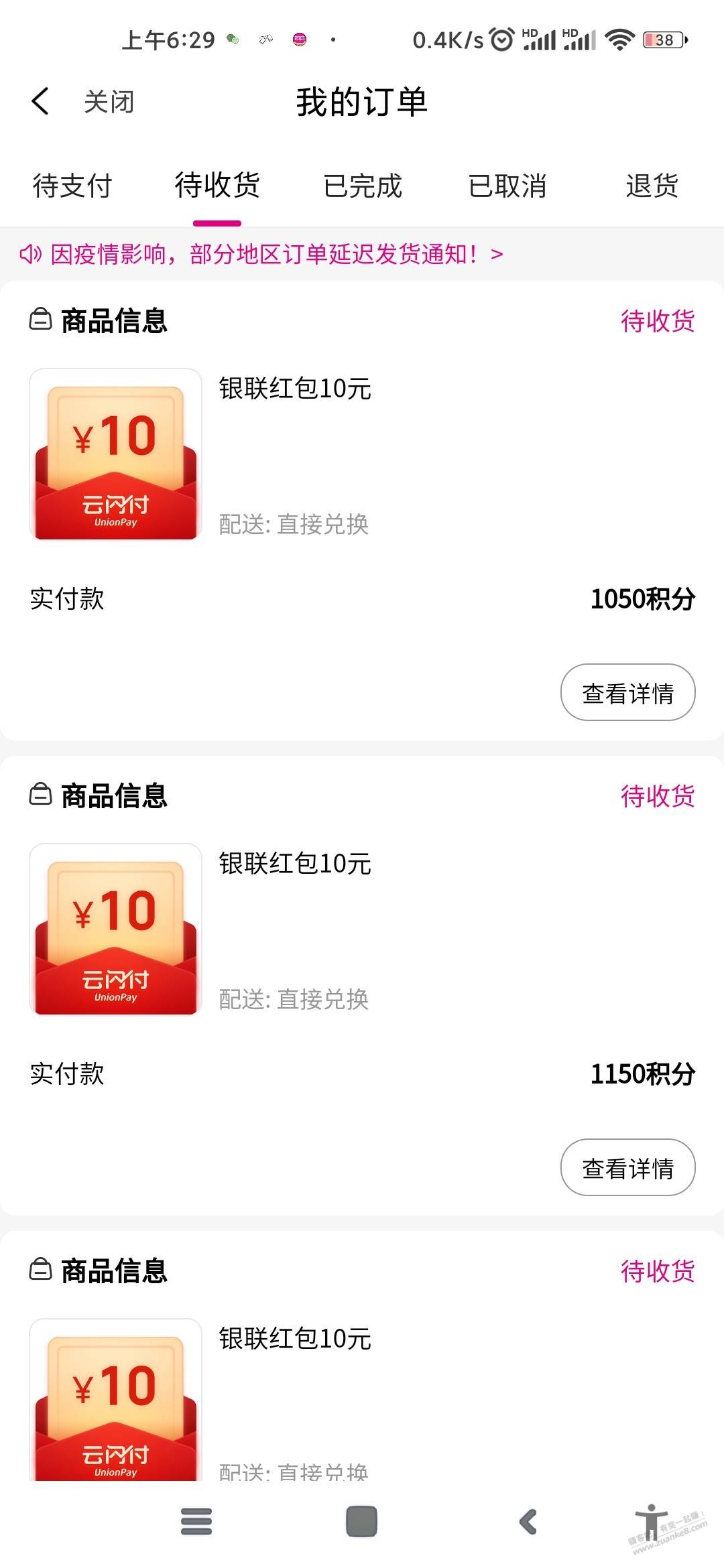724x1568 pixels.
Task: Tap 关闭 to close the page
Action: tap(109, 103)
